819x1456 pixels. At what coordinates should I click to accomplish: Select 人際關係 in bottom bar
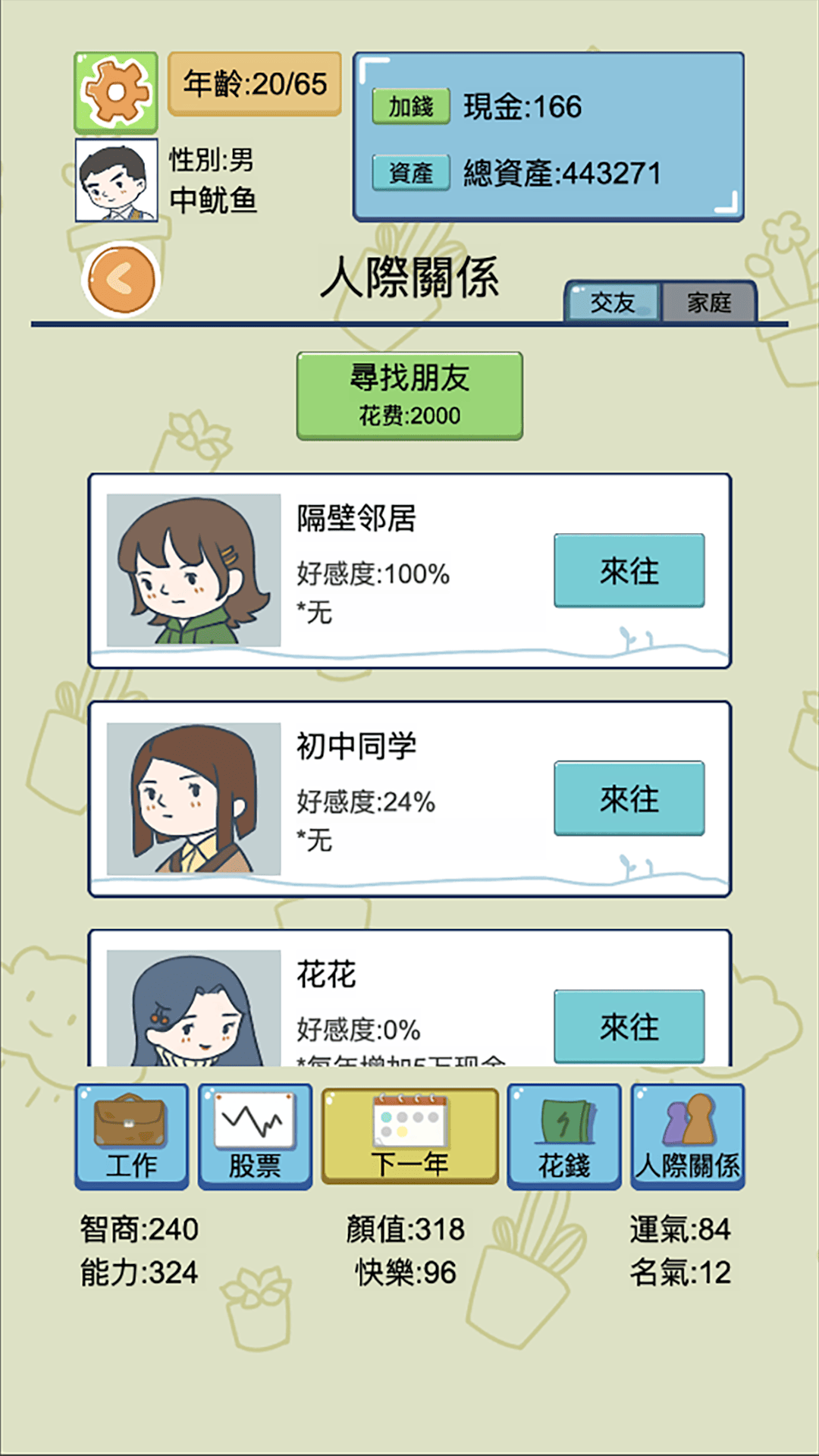(688, 1136)
